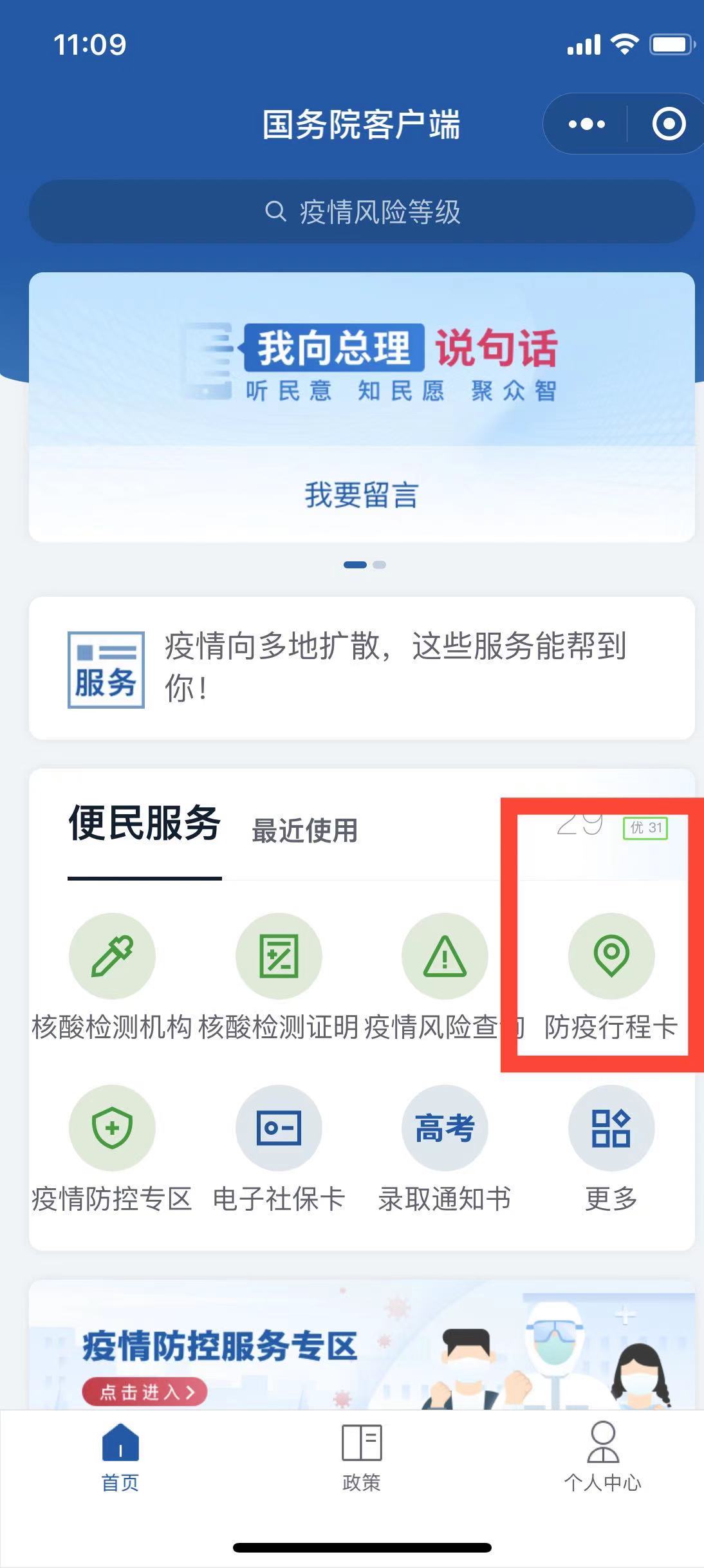
Task: Open the 疫情向多地扩散 service notice card
Action: tap(362, 667)
